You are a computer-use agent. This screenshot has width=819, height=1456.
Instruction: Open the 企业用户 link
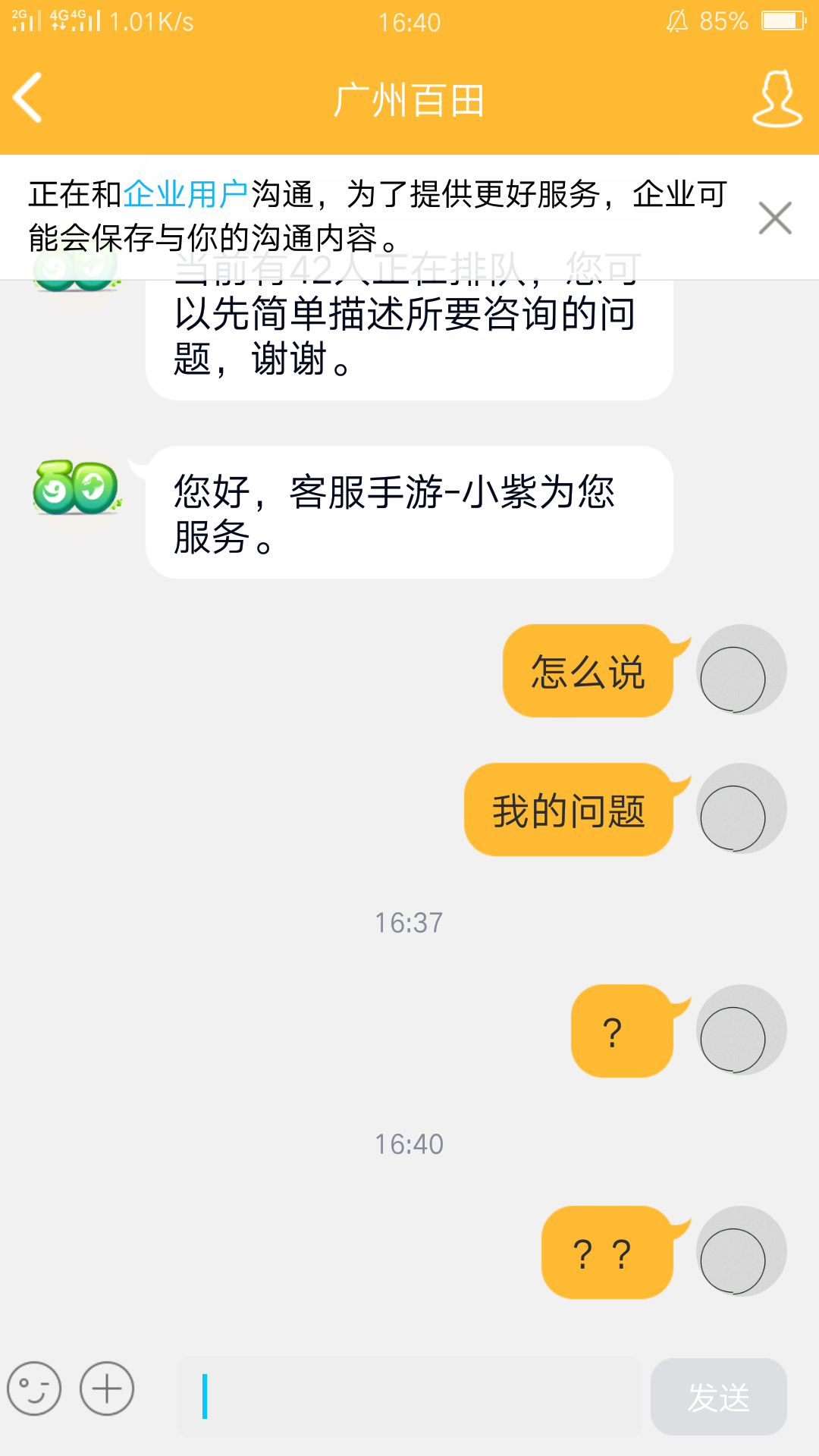(186, 194)
